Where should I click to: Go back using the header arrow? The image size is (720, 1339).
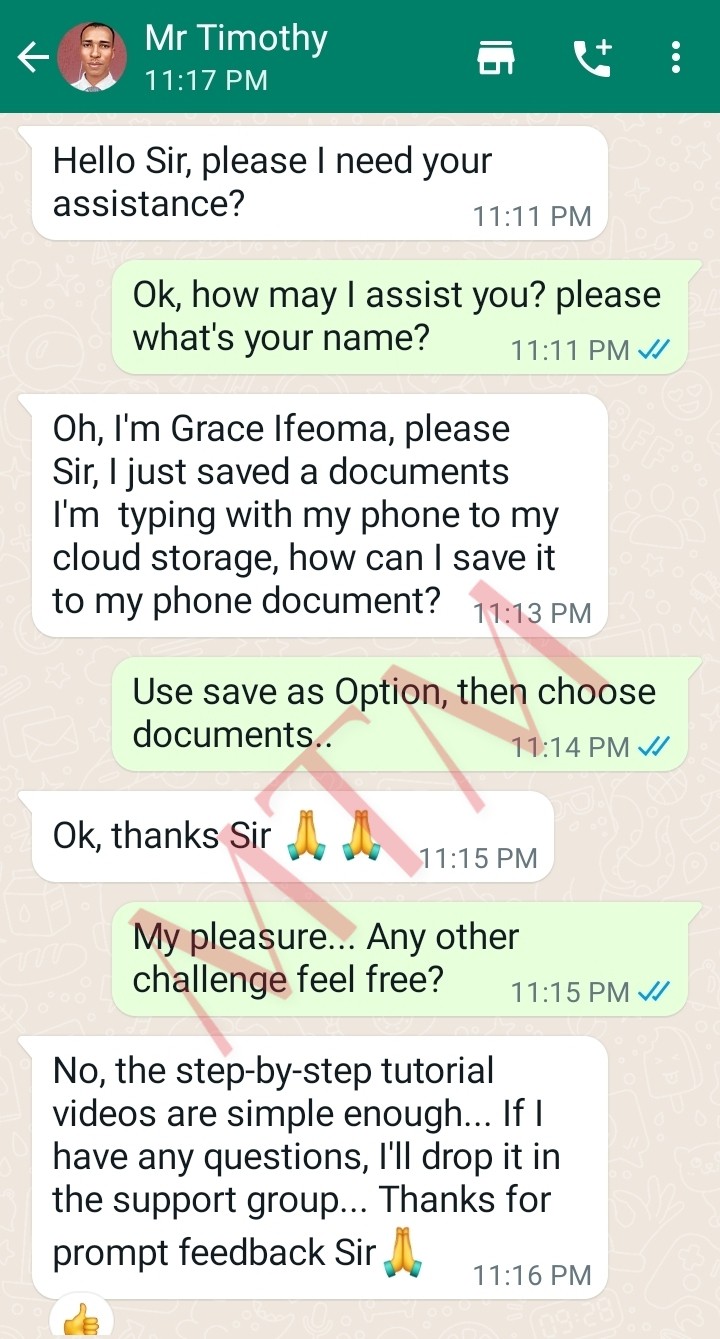(33, 58)
